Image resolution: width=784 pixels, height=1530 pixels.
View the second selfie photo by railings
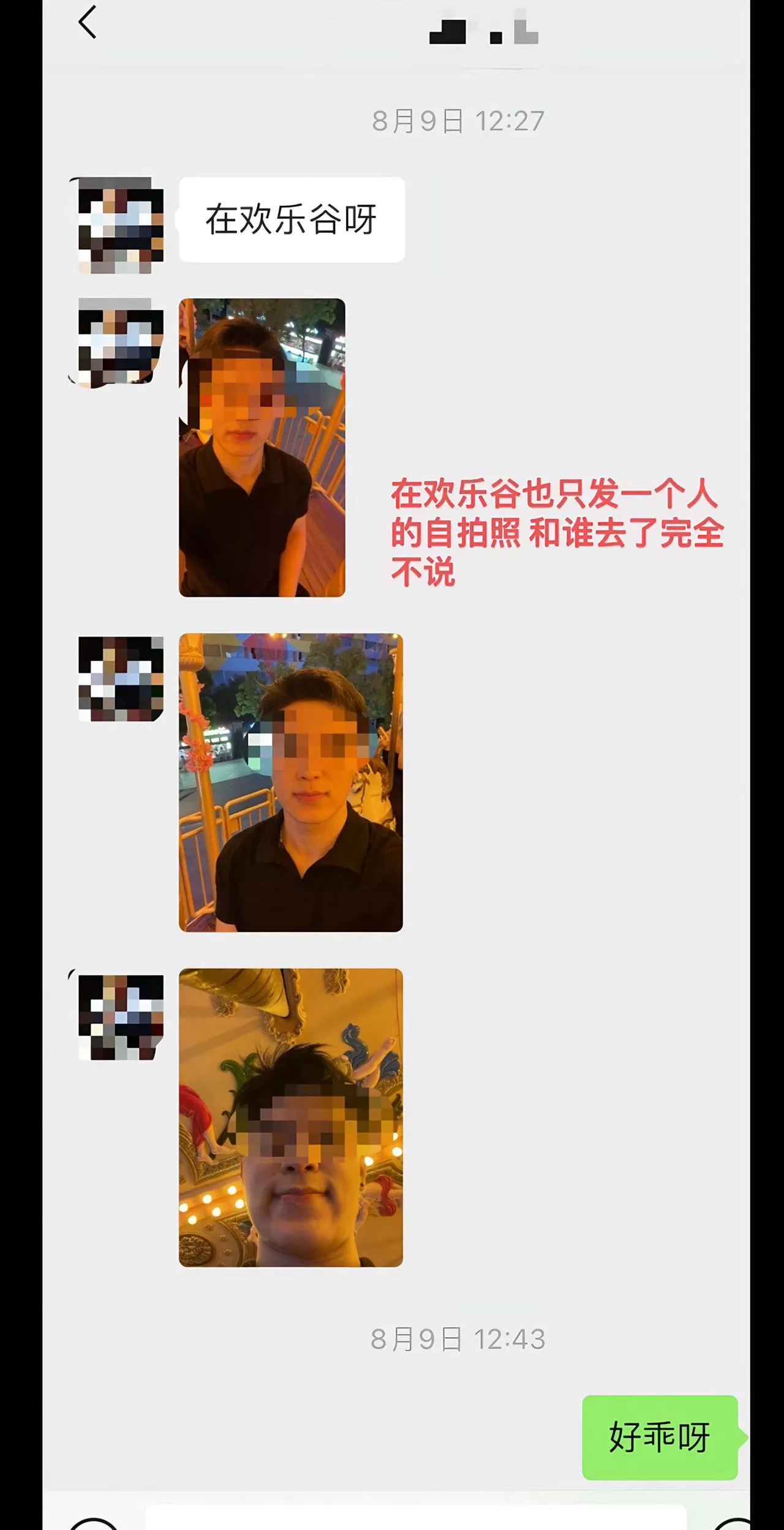[x=290, y=782]
